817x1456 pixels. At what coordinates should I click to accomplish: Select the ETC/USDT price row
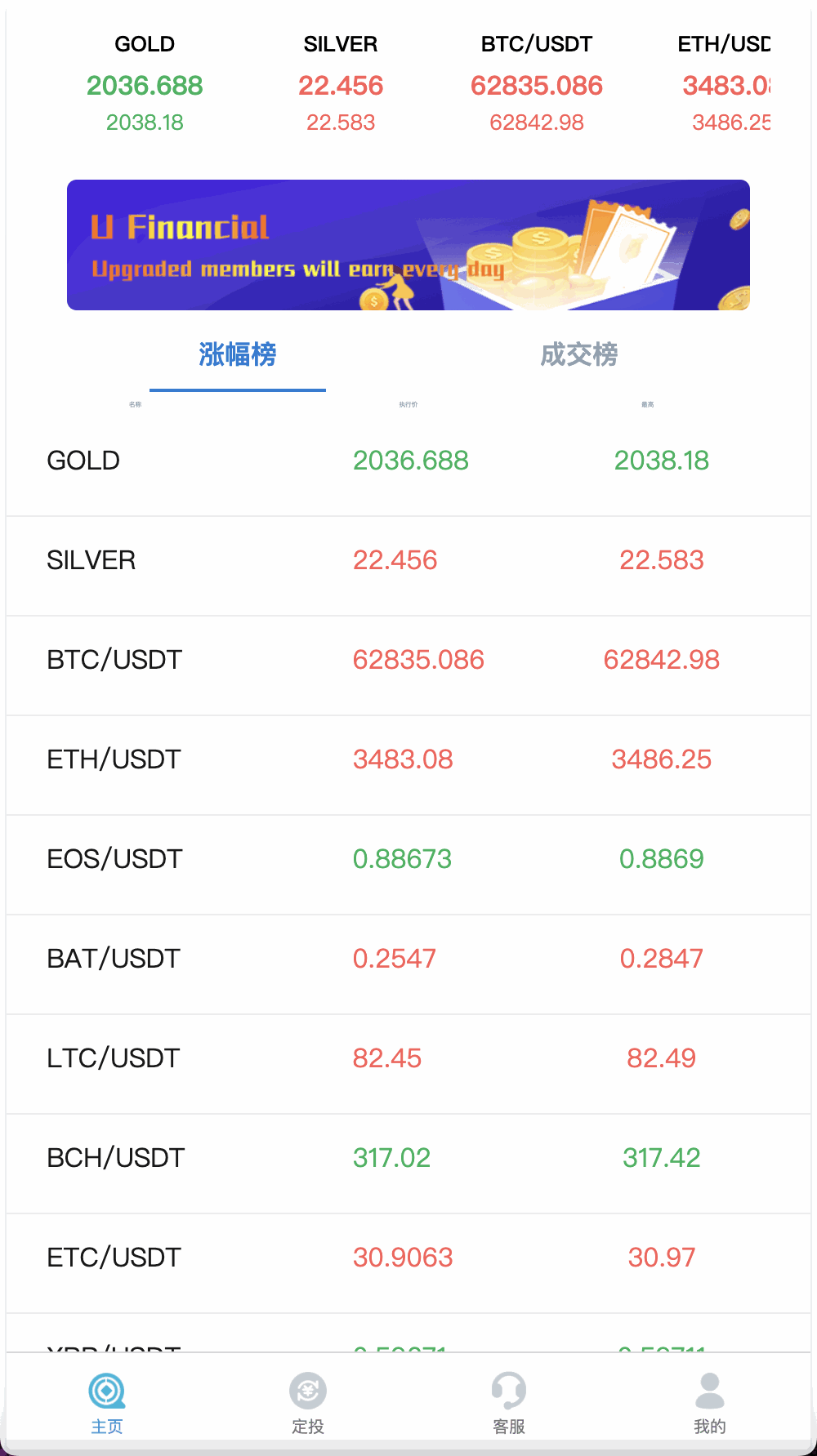pos(408,1257)
